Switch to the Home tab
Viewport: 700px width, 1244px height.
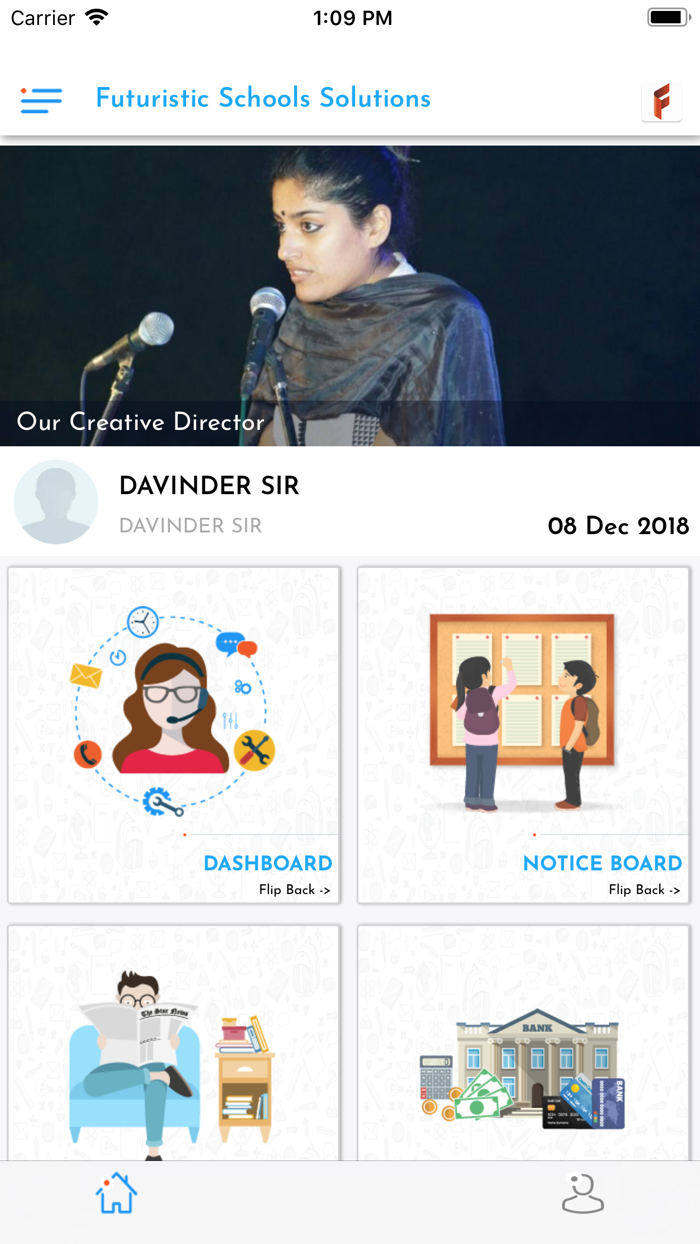pyautogui.click(x=116, y=1193)
